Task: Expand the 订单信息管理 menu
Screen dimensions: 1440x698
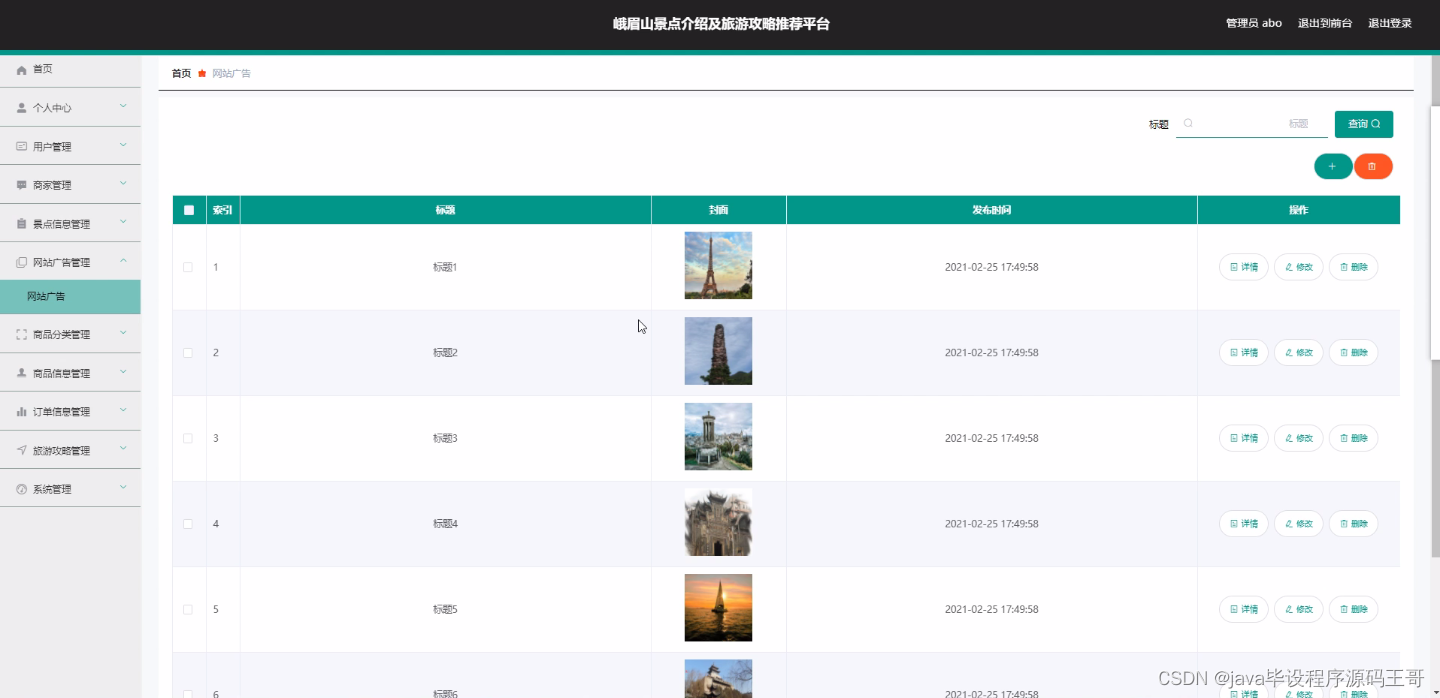Action: pyautogui.click(x=70, y=411)
